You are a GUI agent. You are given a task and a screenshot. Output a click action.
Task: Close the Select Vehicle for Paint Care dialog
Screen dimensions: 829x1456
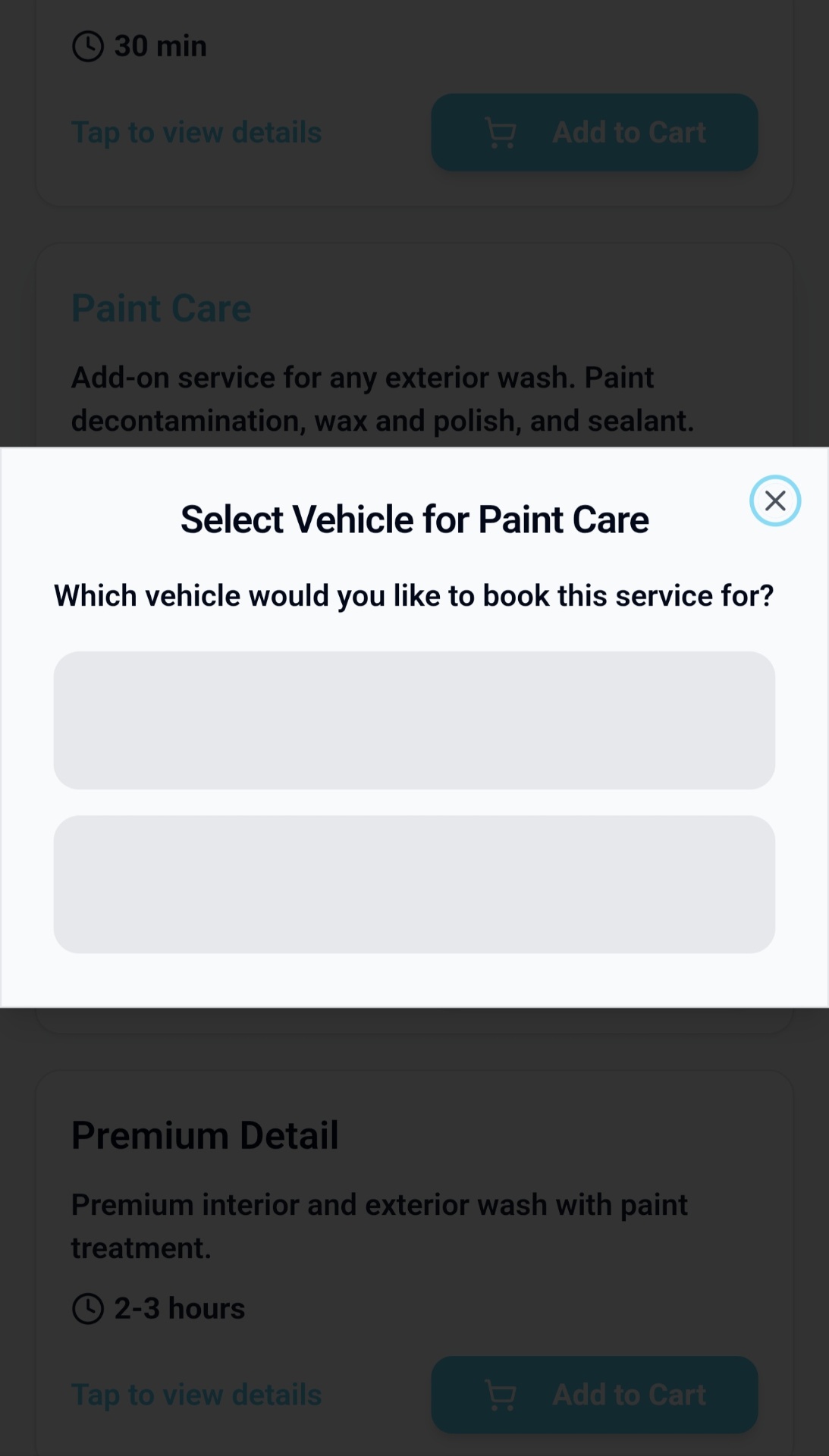pos(774,500)
